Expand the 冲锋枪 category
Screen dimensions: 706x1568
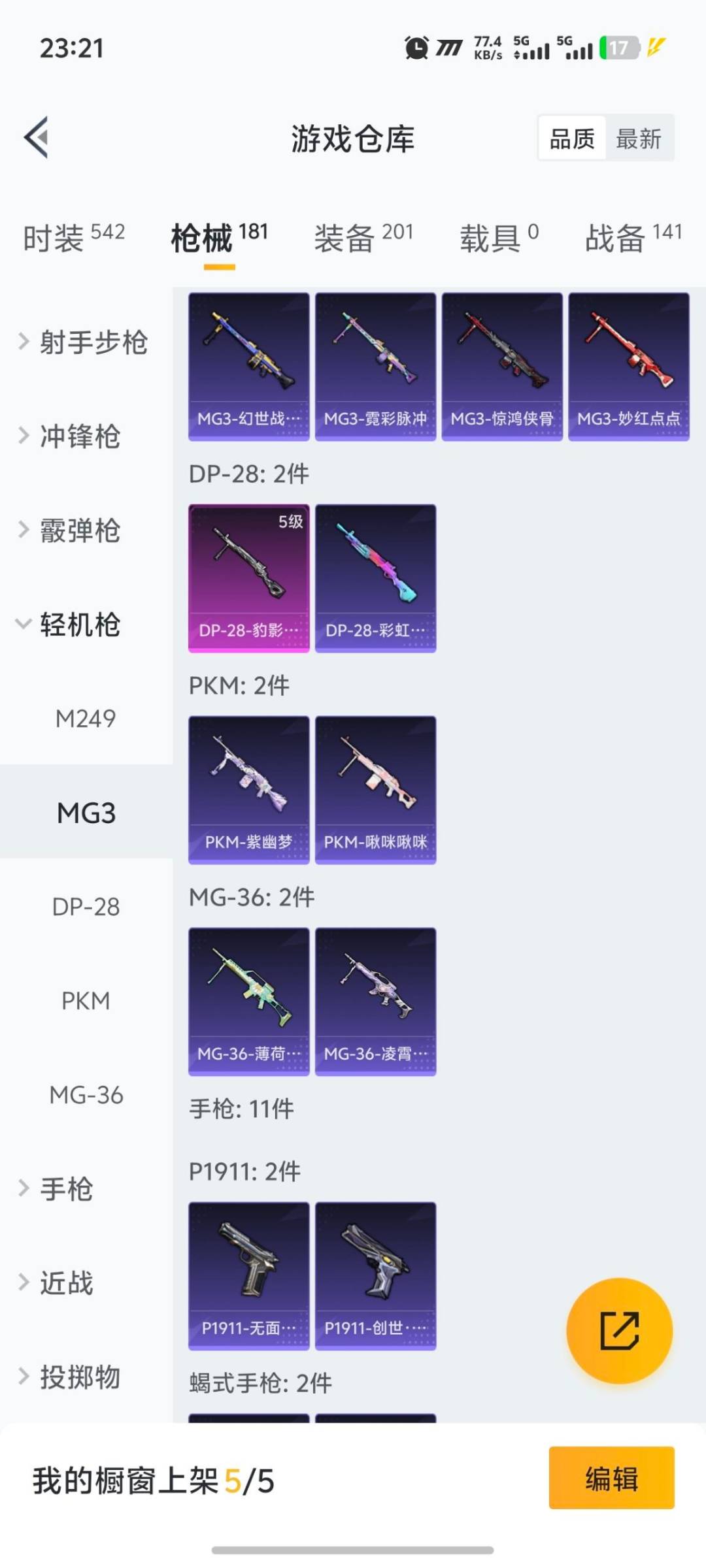[x=71, y=436]
